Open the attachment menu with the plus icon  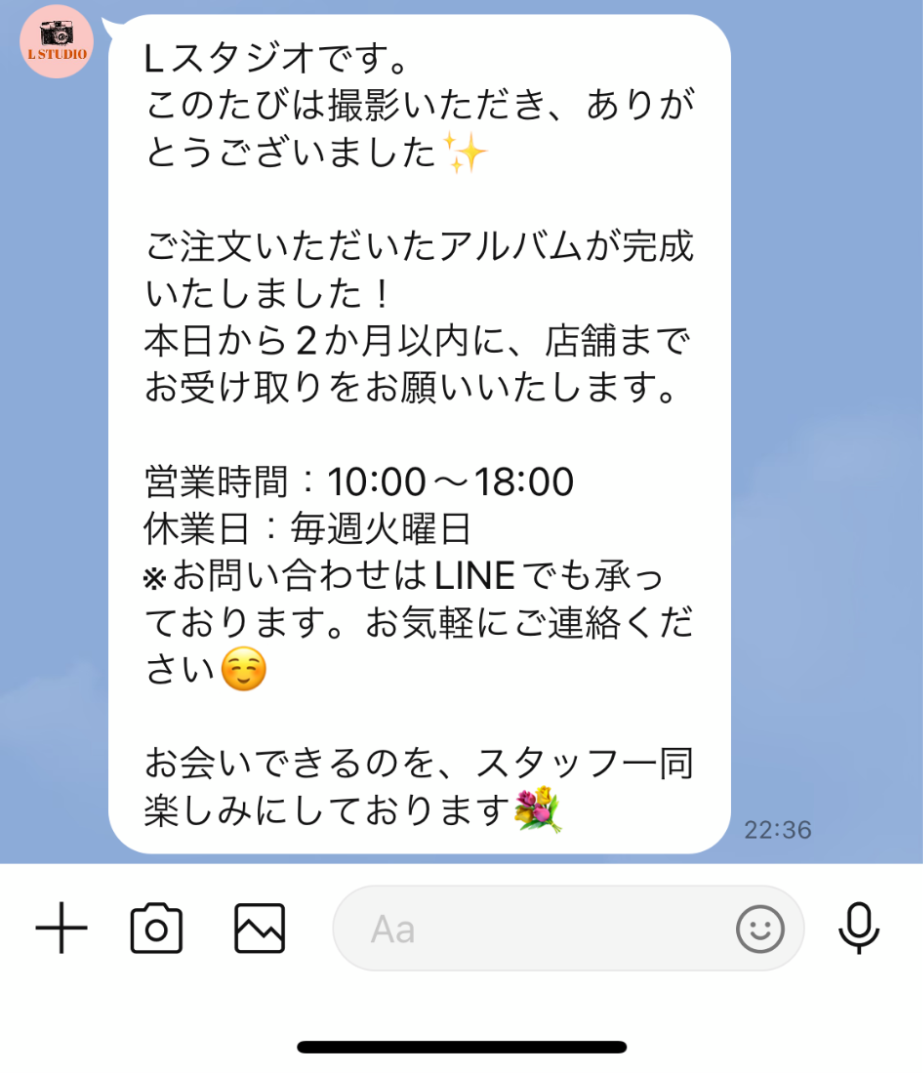click(62, 928)
